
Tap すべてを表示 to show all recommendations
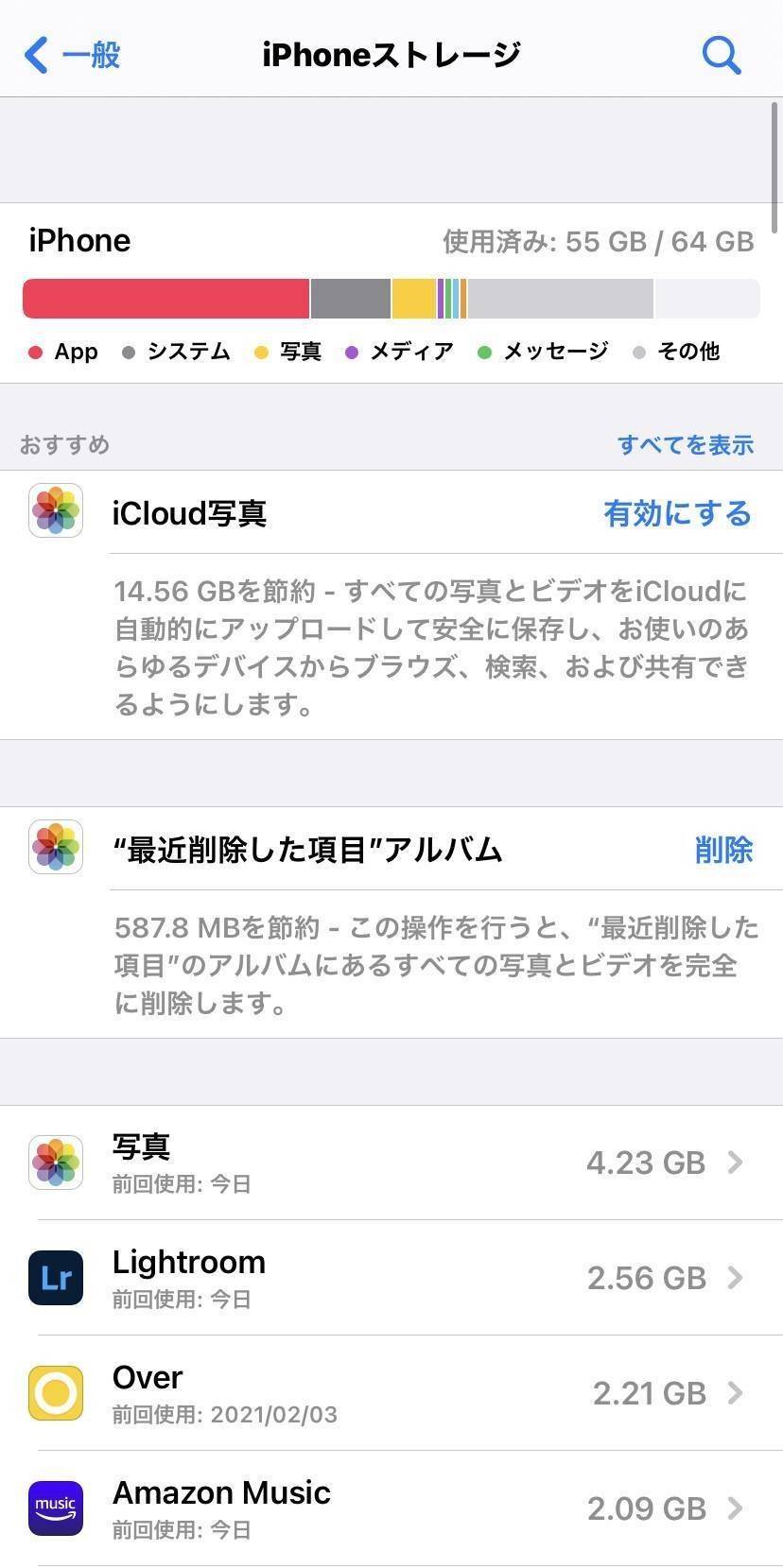coord(686,445)
